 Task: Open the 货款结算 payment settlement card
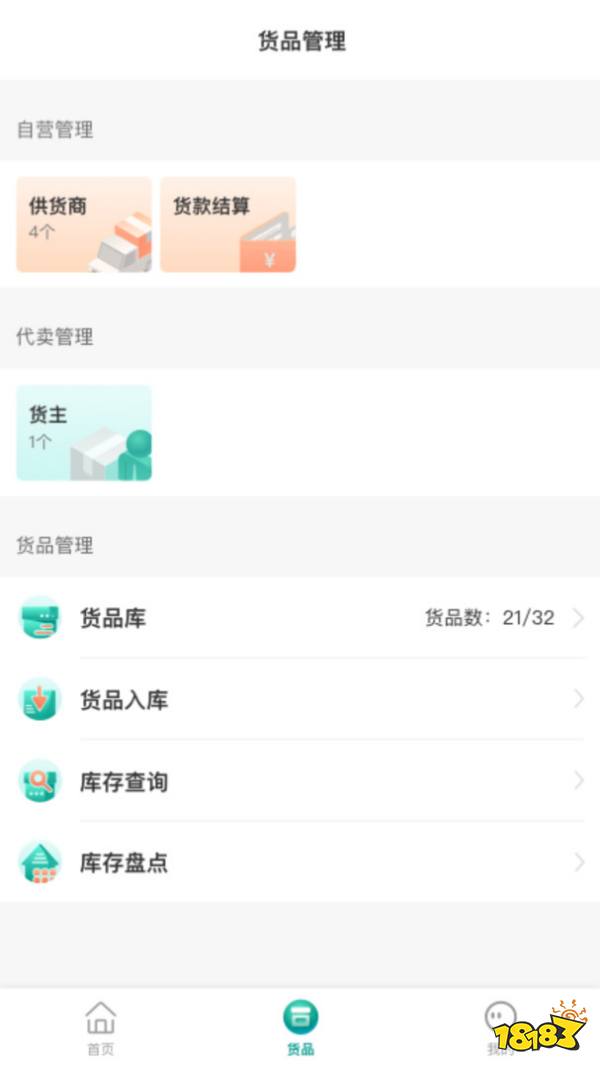click(228, 225)
